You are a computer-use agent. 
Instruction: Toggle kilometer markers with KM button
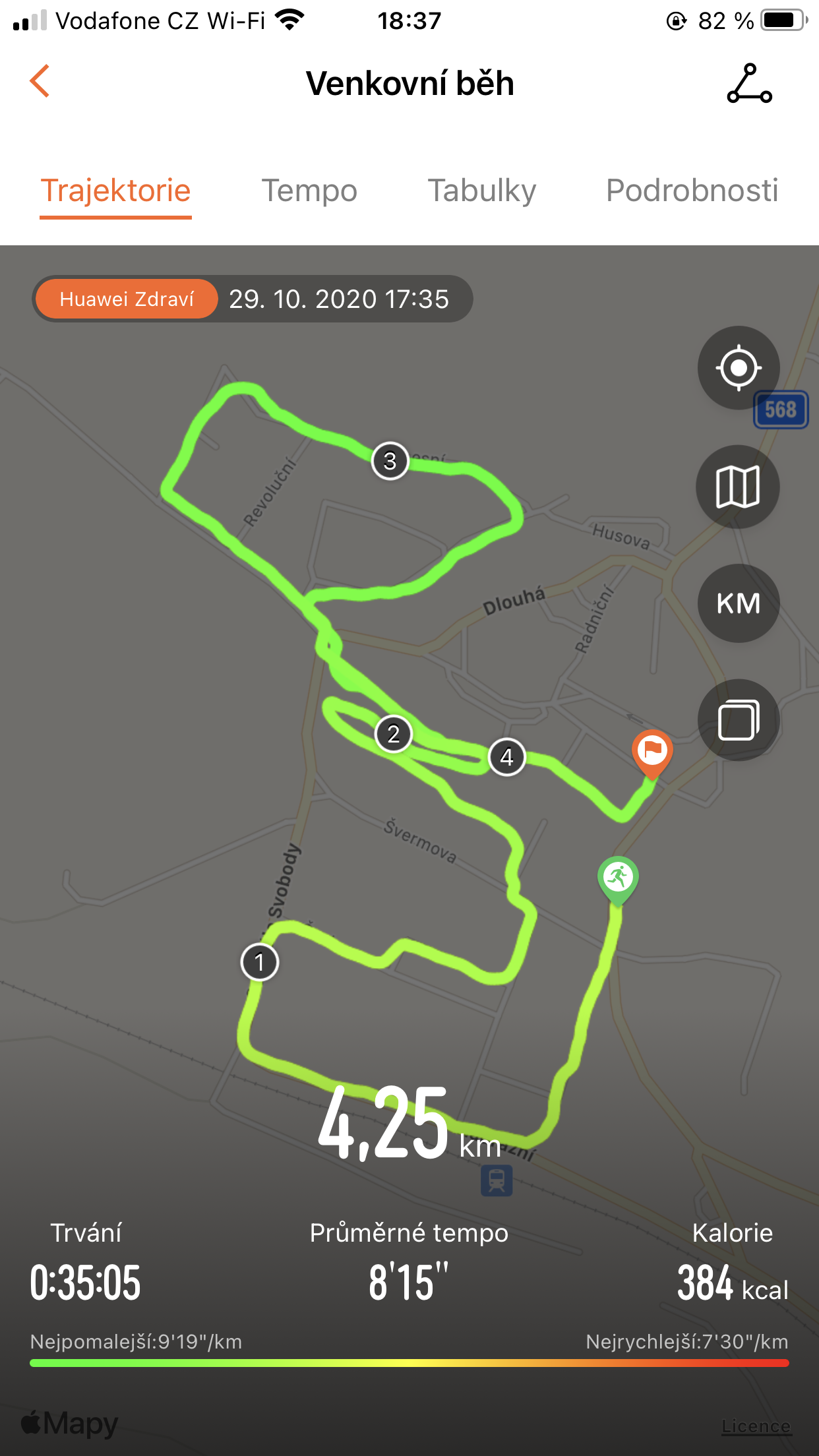739,603
